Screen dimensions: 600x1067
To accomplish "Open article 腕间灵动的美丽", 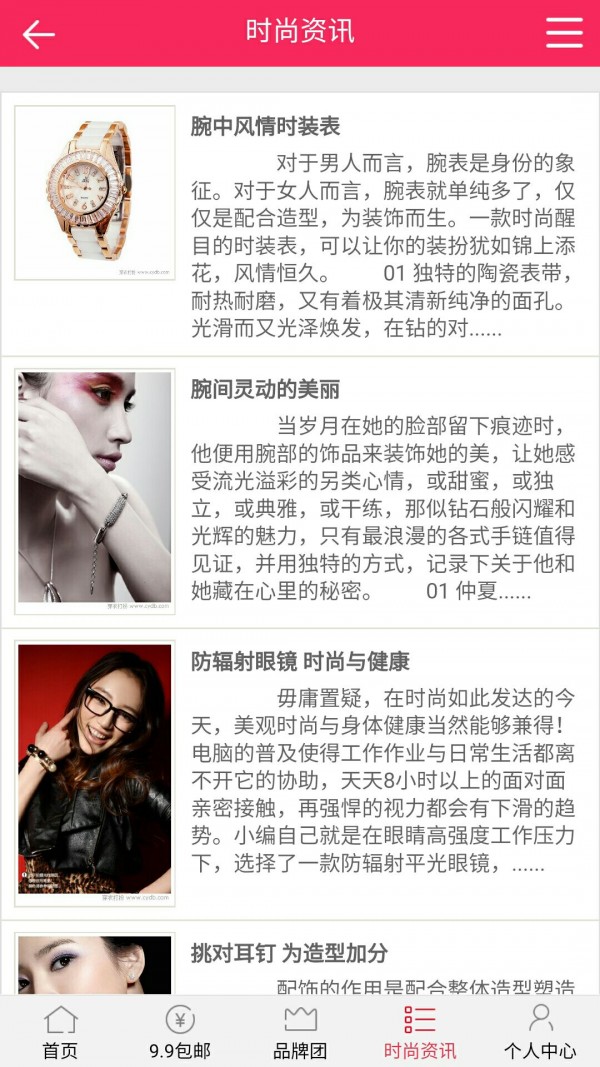I will (266, 390).
